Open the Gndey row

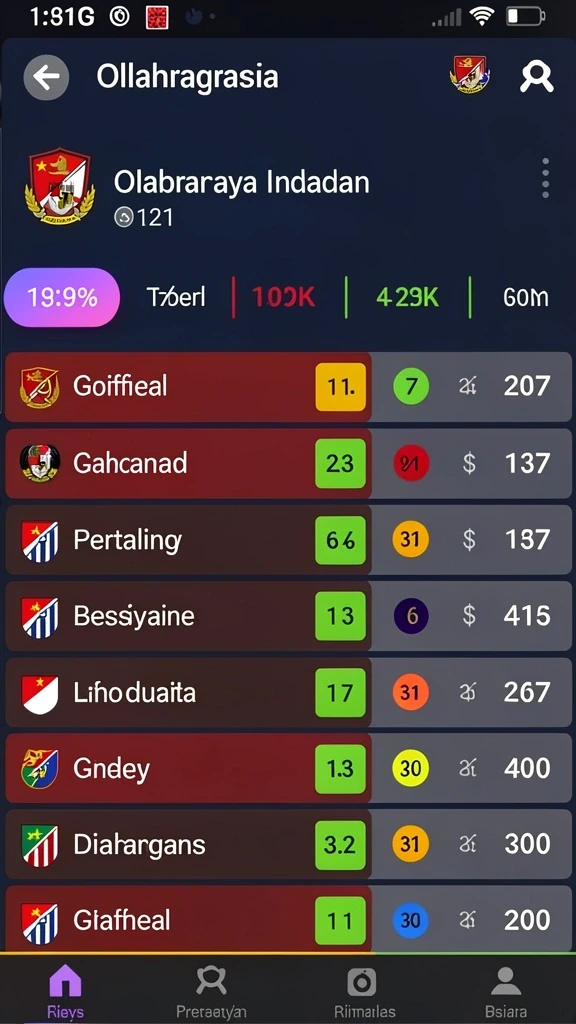point(289,768)
